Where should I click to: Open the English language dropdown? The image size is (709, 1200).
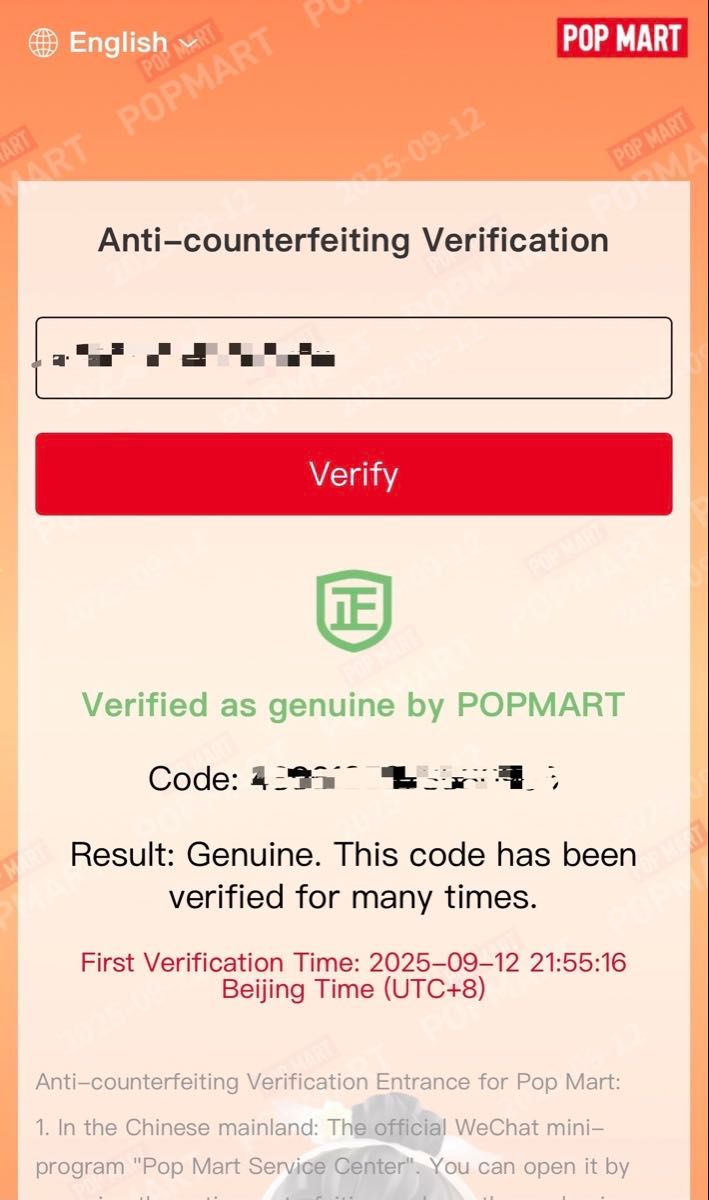114,42
